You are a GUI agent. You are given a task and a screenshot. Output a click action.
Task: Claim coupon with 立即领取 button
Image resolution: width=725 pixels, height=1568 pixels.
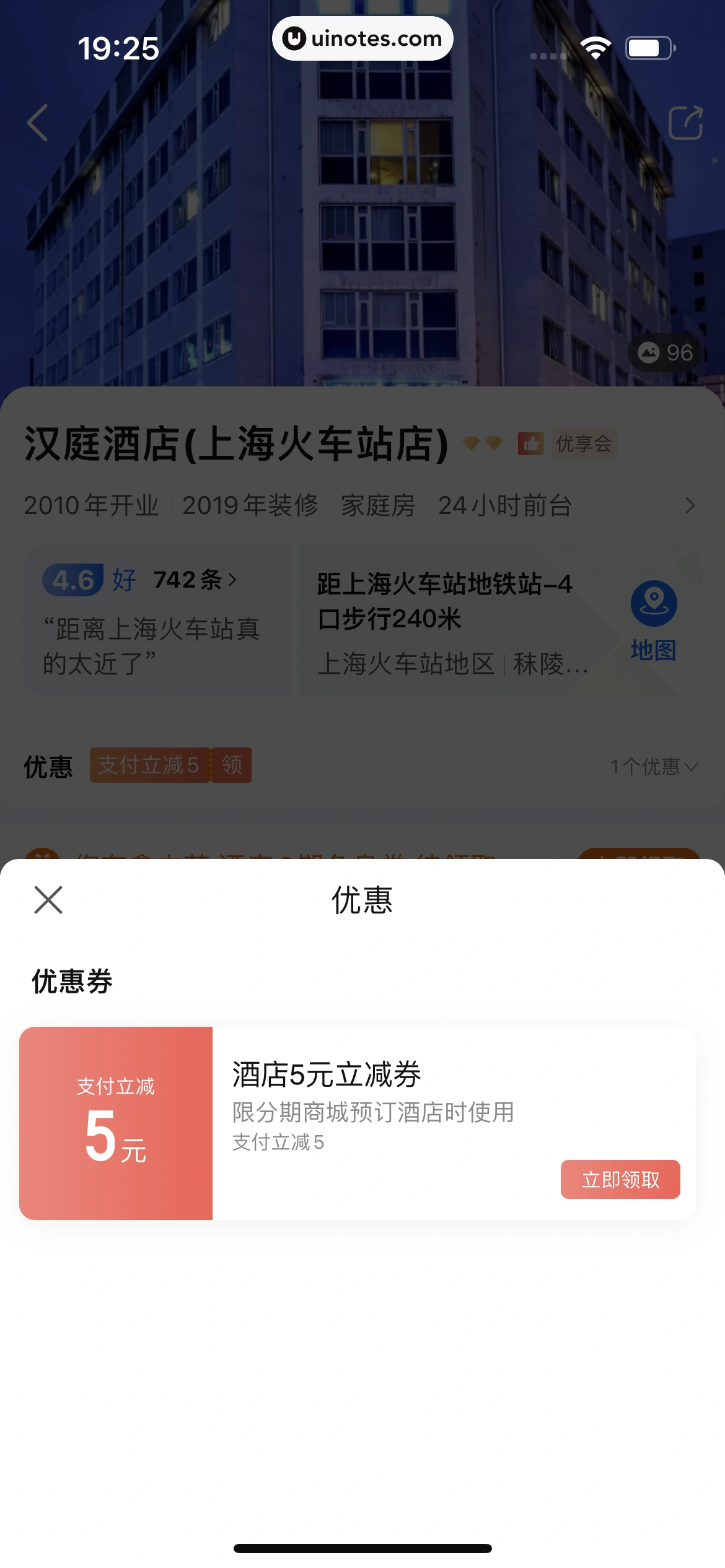point(620,1180)
